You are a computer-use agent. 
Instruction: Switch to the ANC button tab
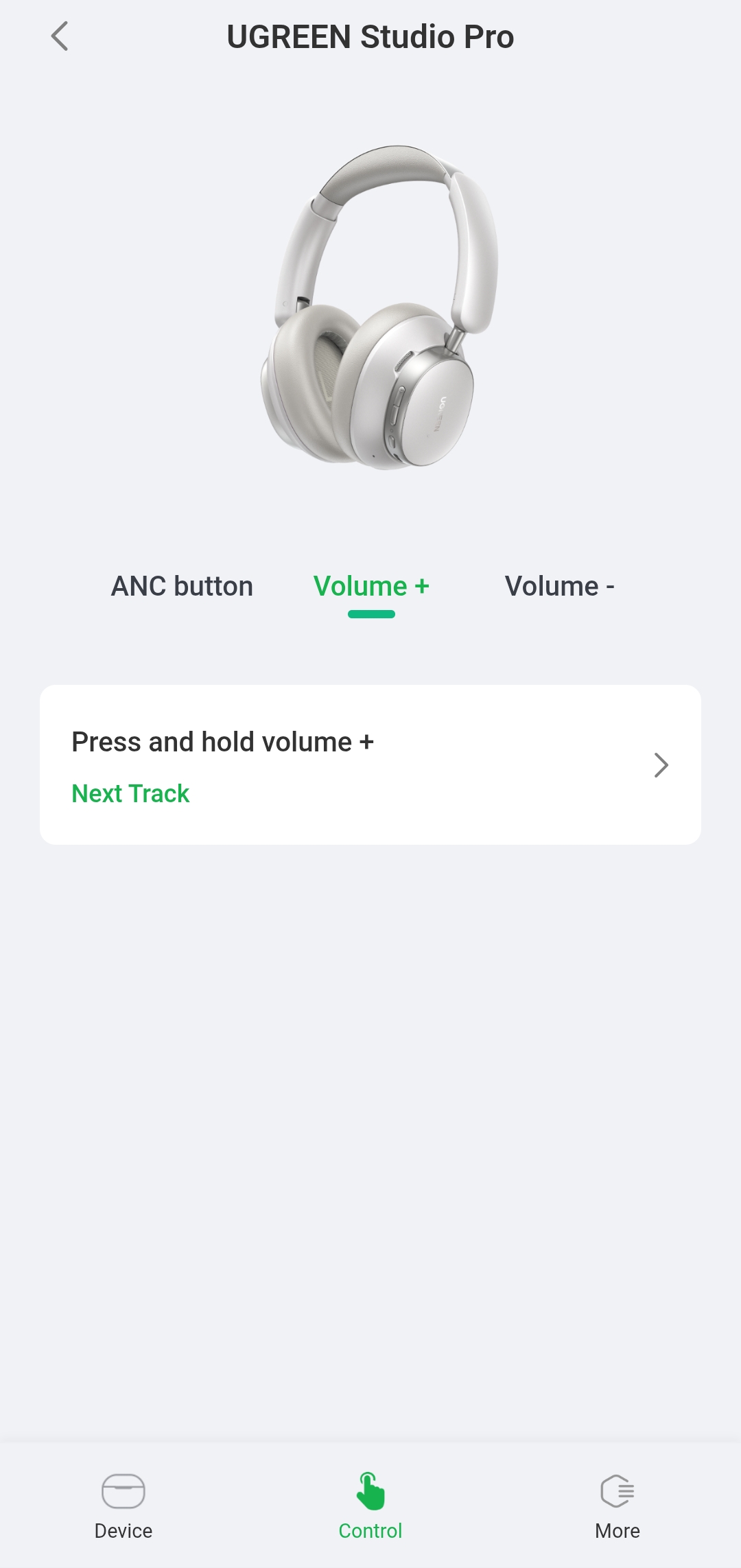tap(182, 587)
